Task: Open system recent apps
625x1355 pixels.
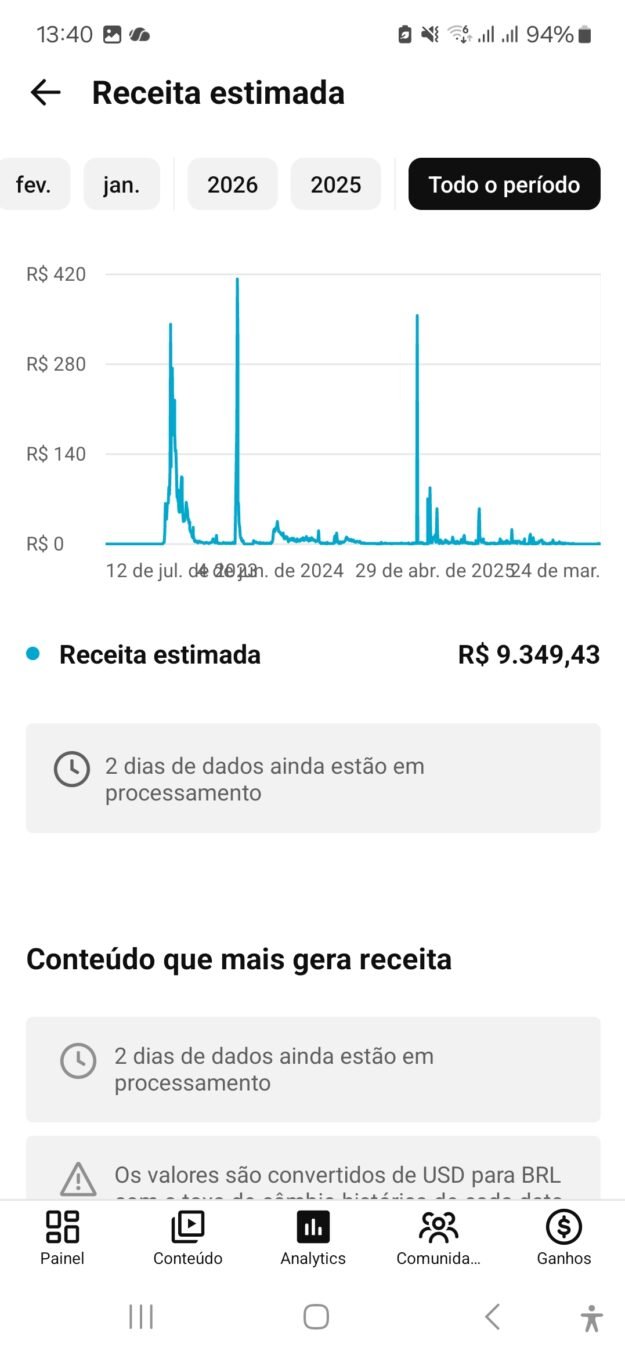Action: tap(141, 1317)
